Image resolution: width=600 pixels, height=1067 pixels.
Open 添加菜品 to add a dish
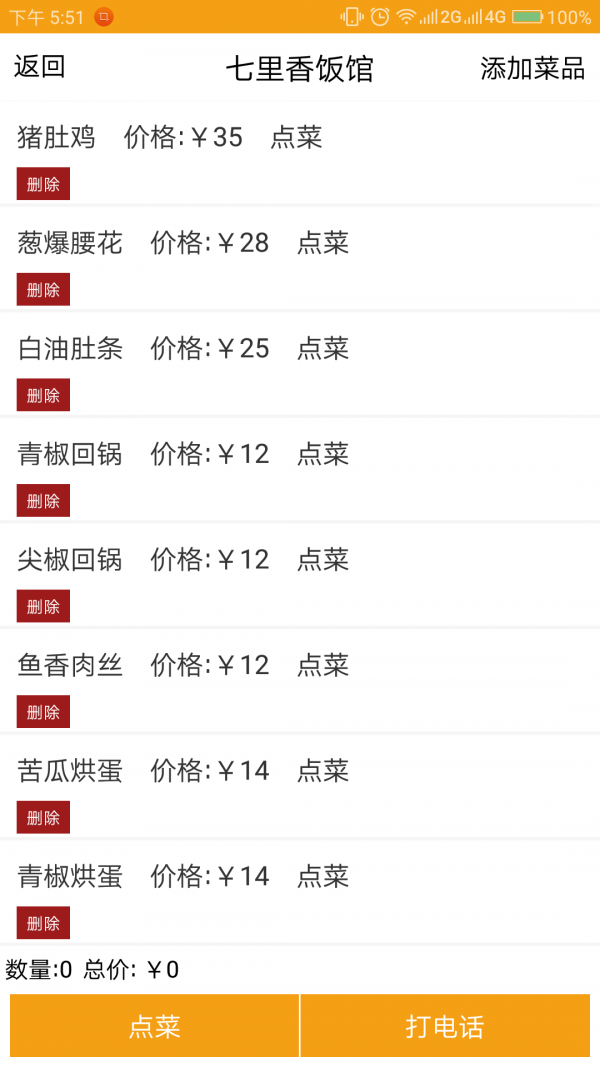pyautogui.click(x=532, y=68)
